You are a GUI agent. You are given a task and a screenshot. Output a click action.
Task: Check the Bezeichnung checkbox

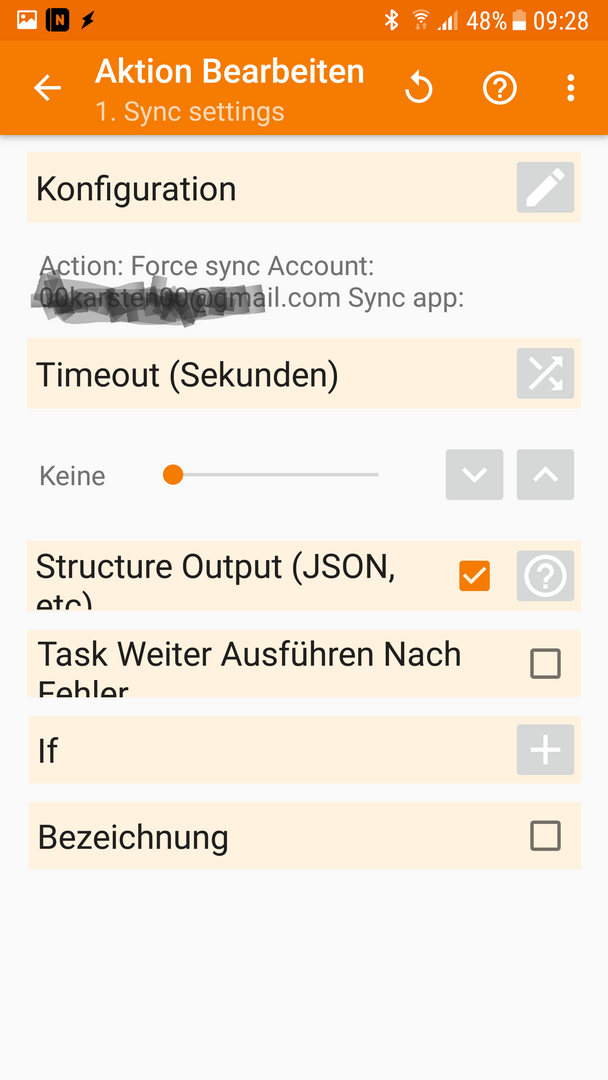click(x=545, y=836)
